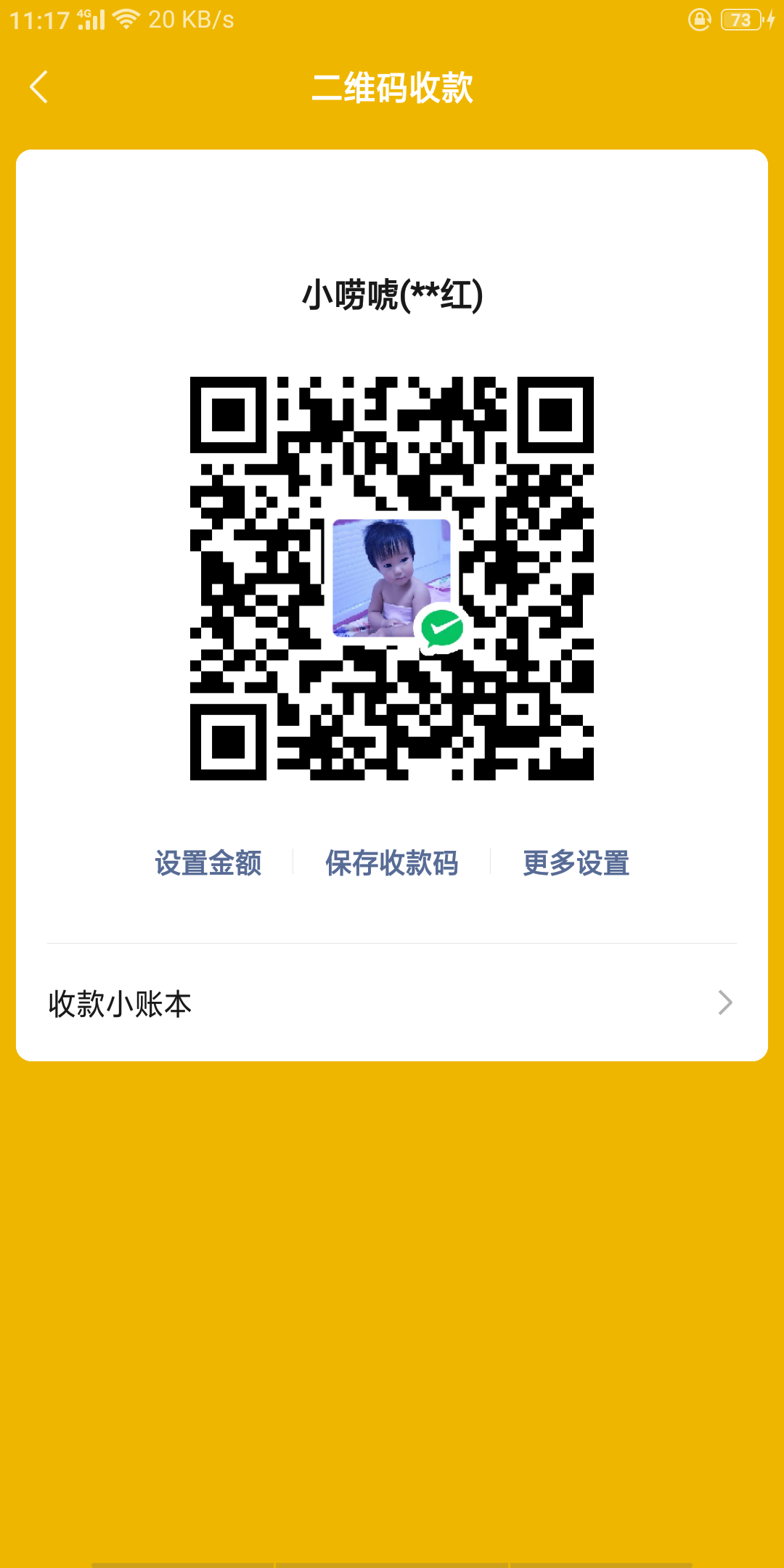Tap 保存收款码 to save the code
This screenshot has width=784, height=1568.
392,863
